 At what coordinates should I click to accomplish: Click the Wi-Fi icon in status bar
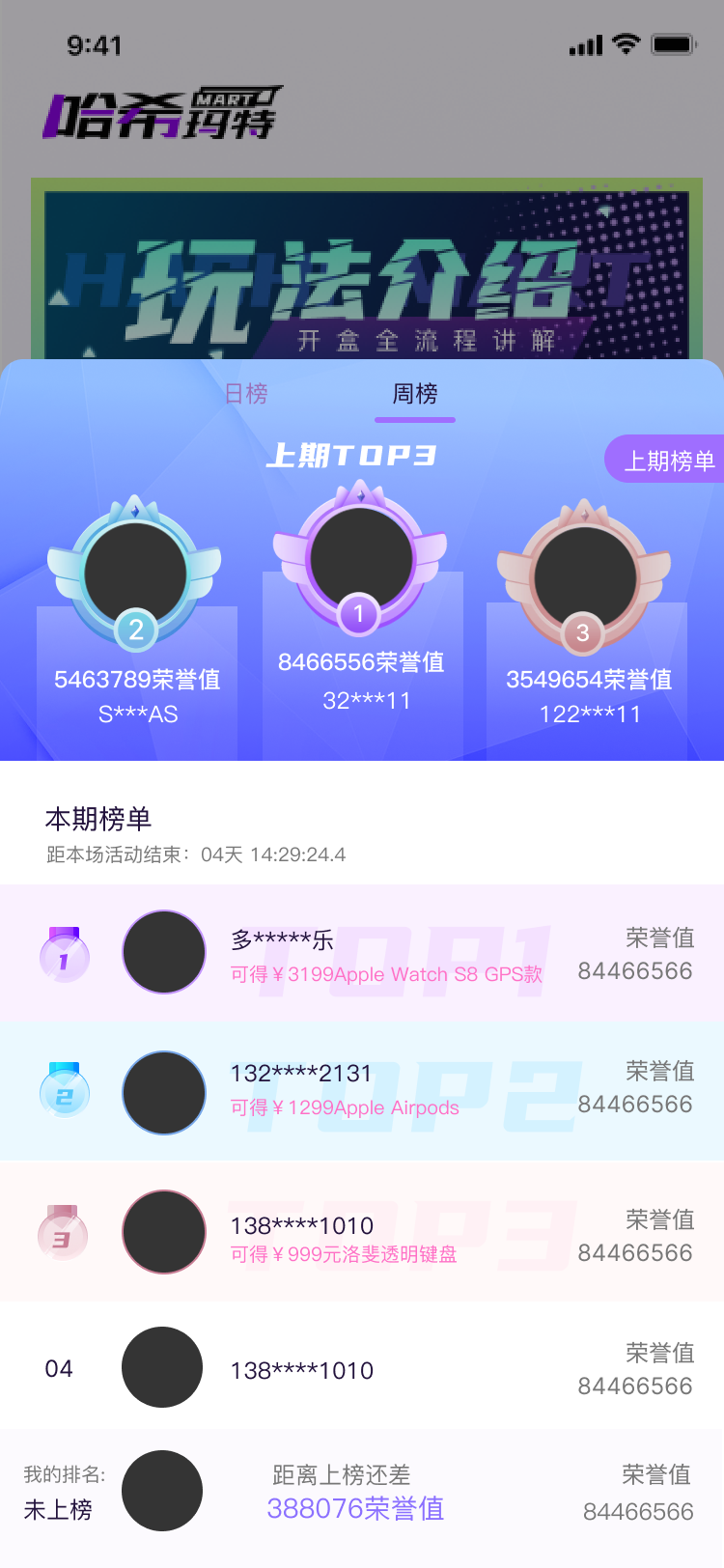coord(627,42)
